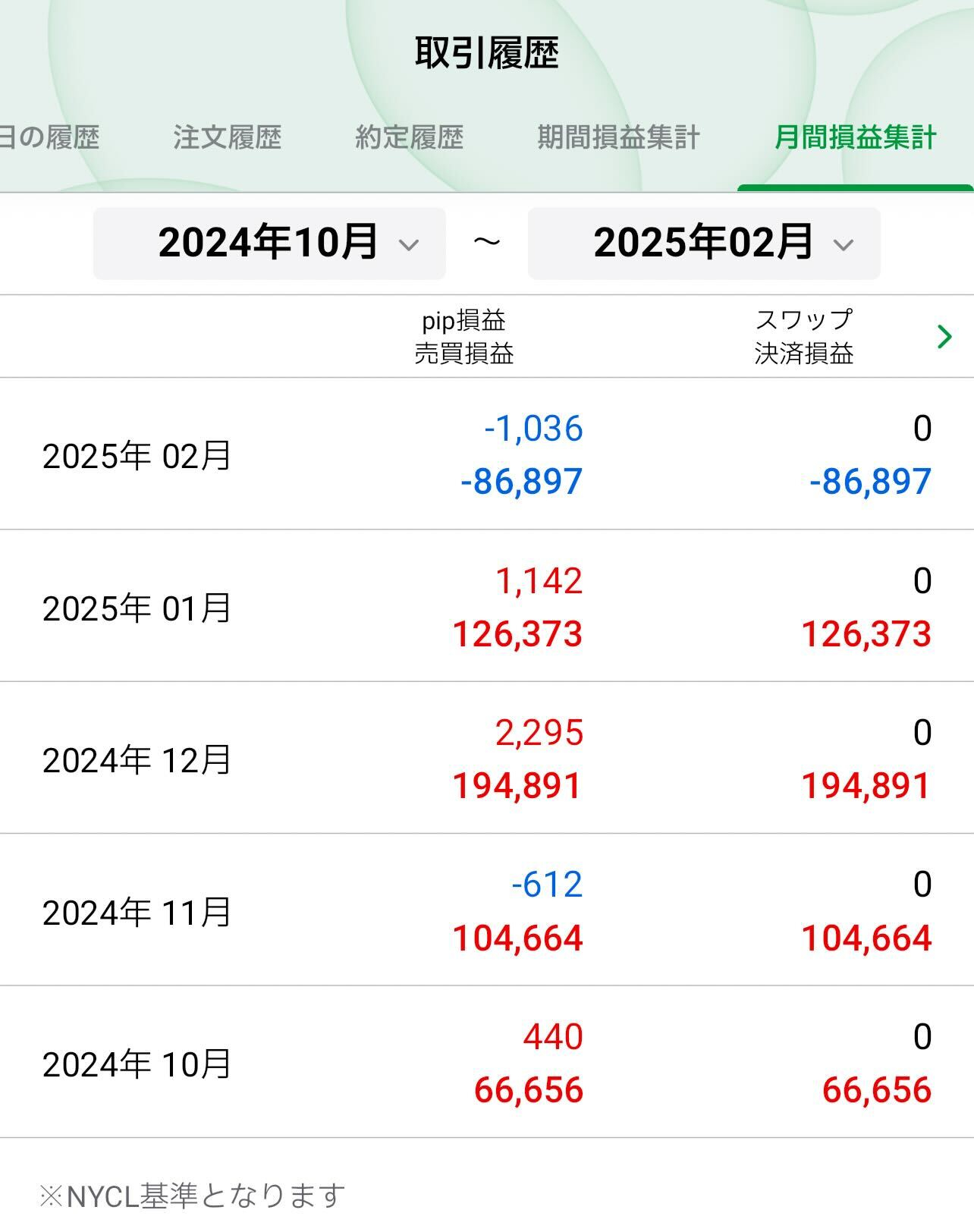Change the end month 2025年02月

[704, 244]
